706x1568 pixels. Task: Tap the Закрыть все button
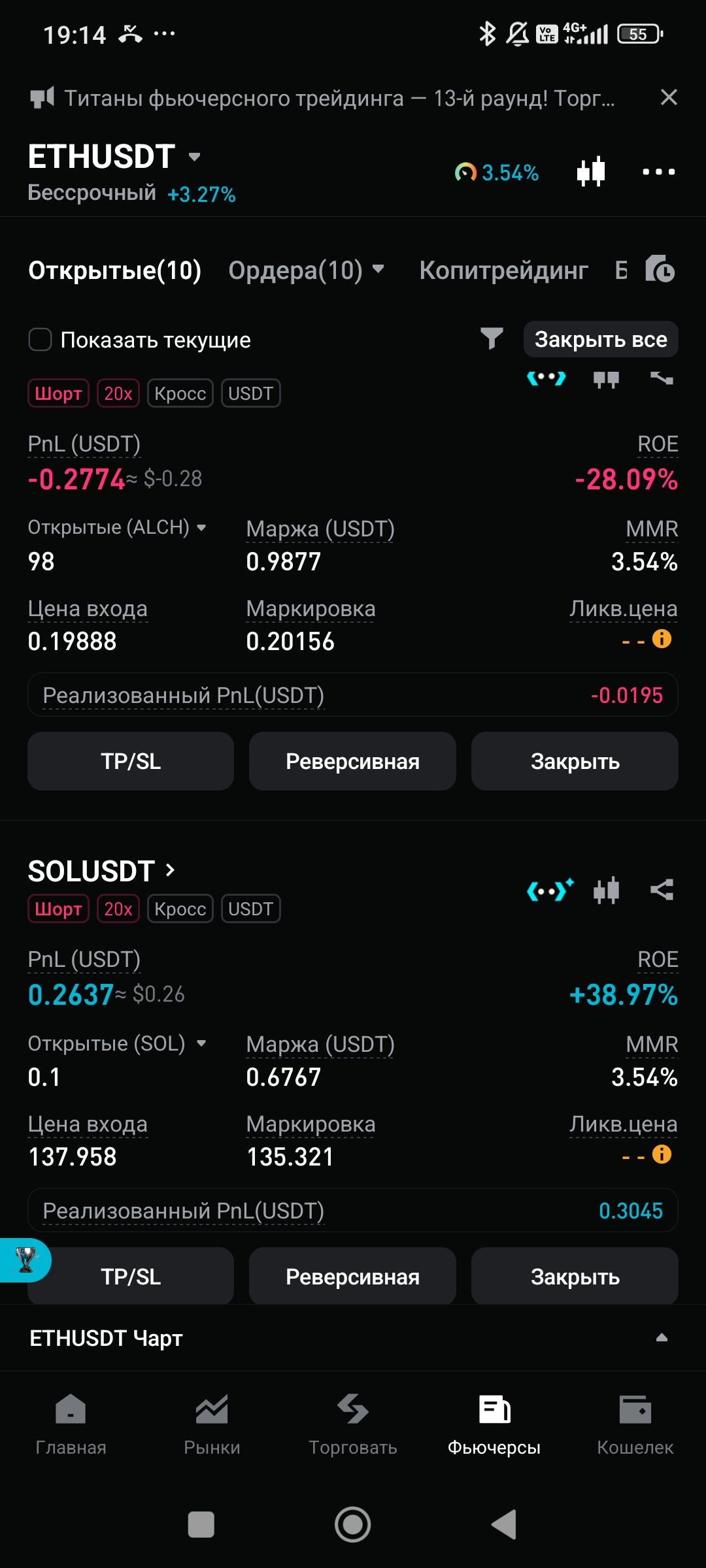coord(600,340)
